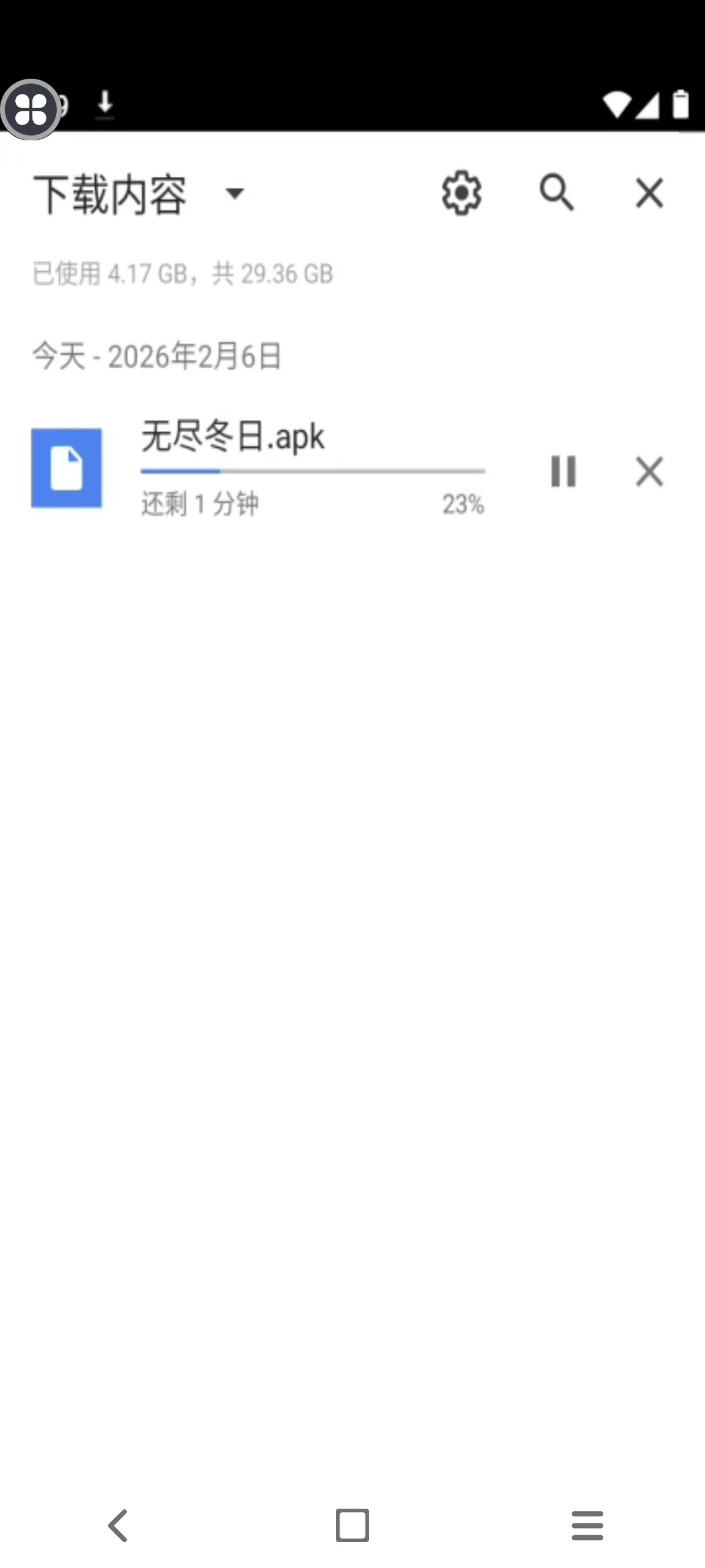Open downloads settings via gear icon
Screen dimensions: 705x1568
[461, 194]
